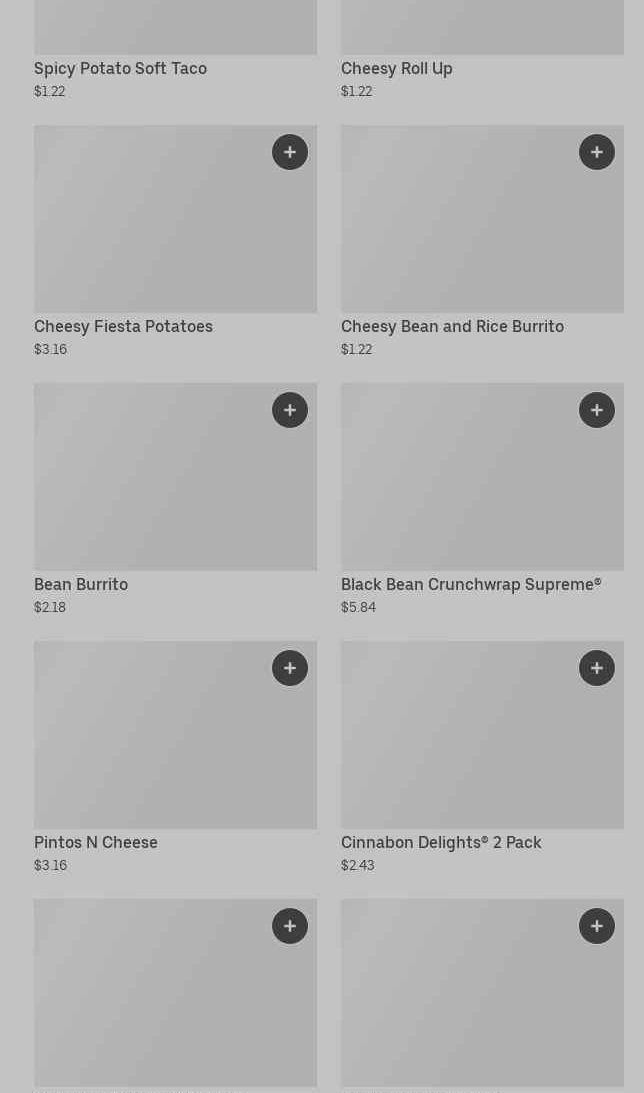644x1093 pixels.
Task: Add Cheesy Bean and Rice Burrito to the order
Action: (597, 152)
